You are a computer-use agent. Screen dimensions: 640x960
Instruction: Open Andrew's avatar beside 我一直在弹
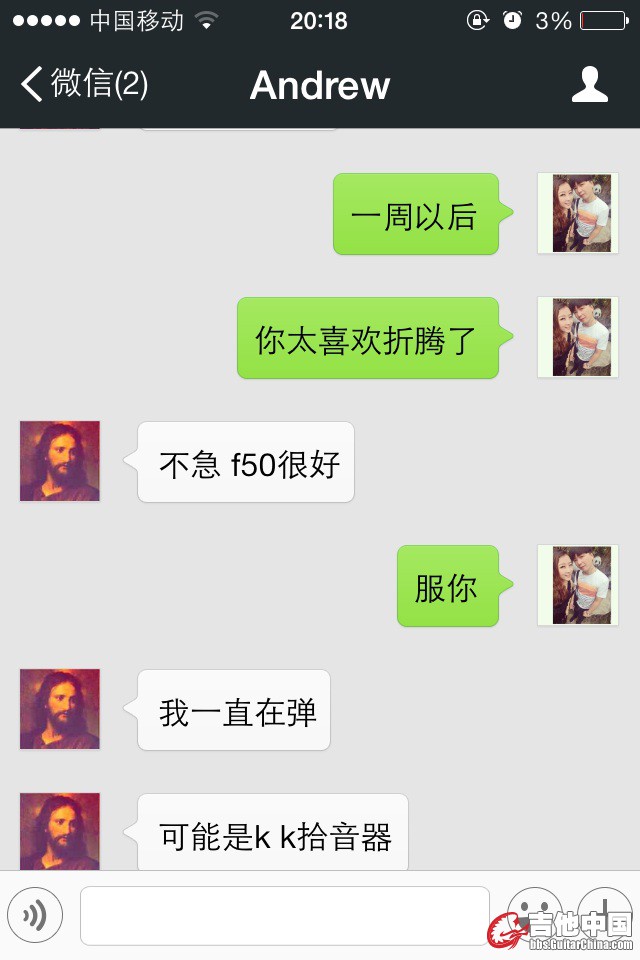click(x=60, y=709)
